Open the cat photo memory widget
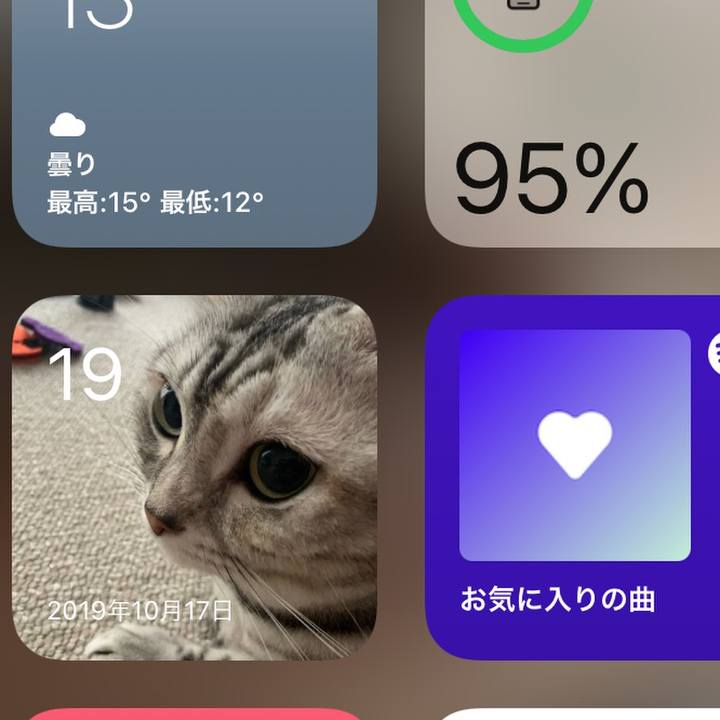Viewport: 720px width, 720px height. click(194, 477)
